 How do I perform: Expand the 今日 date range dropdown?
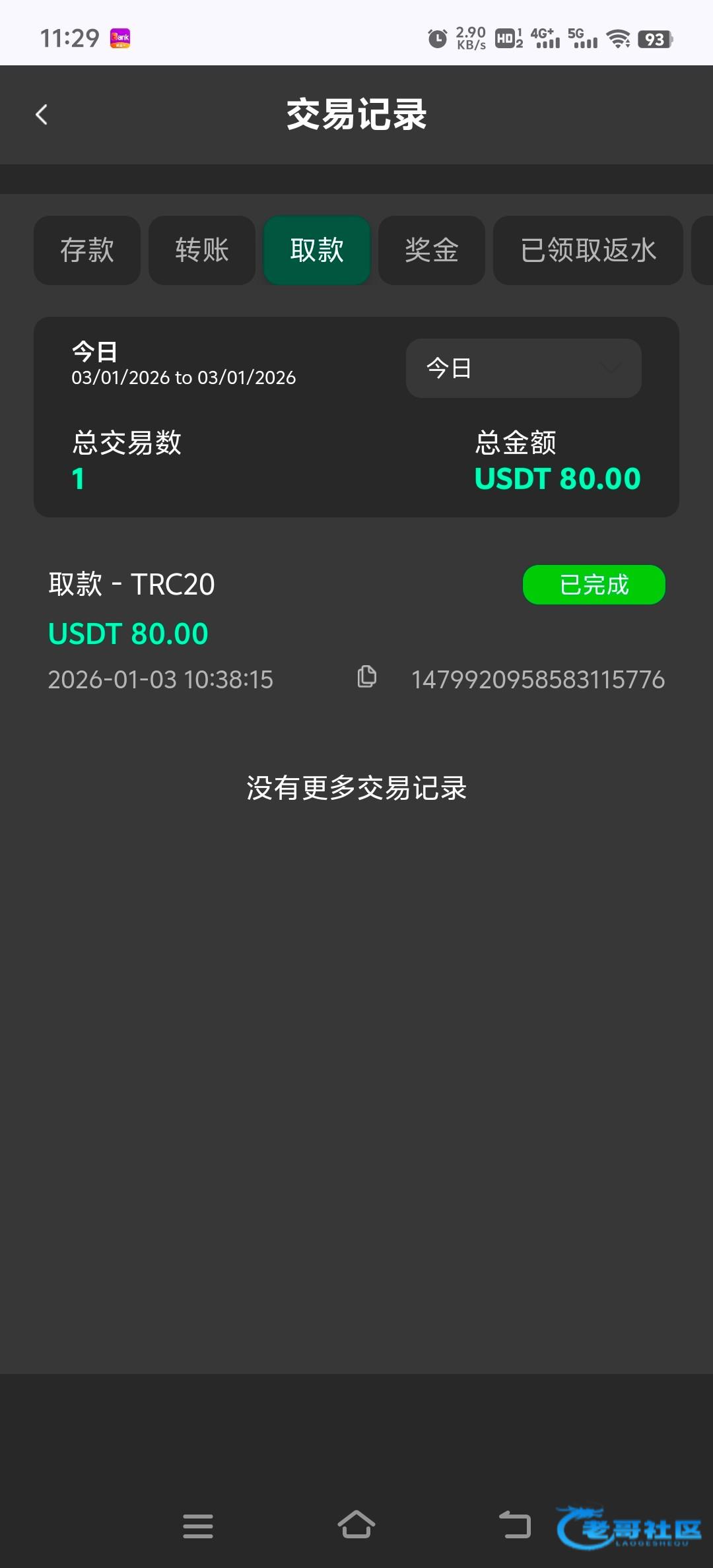tap(524, 368)
